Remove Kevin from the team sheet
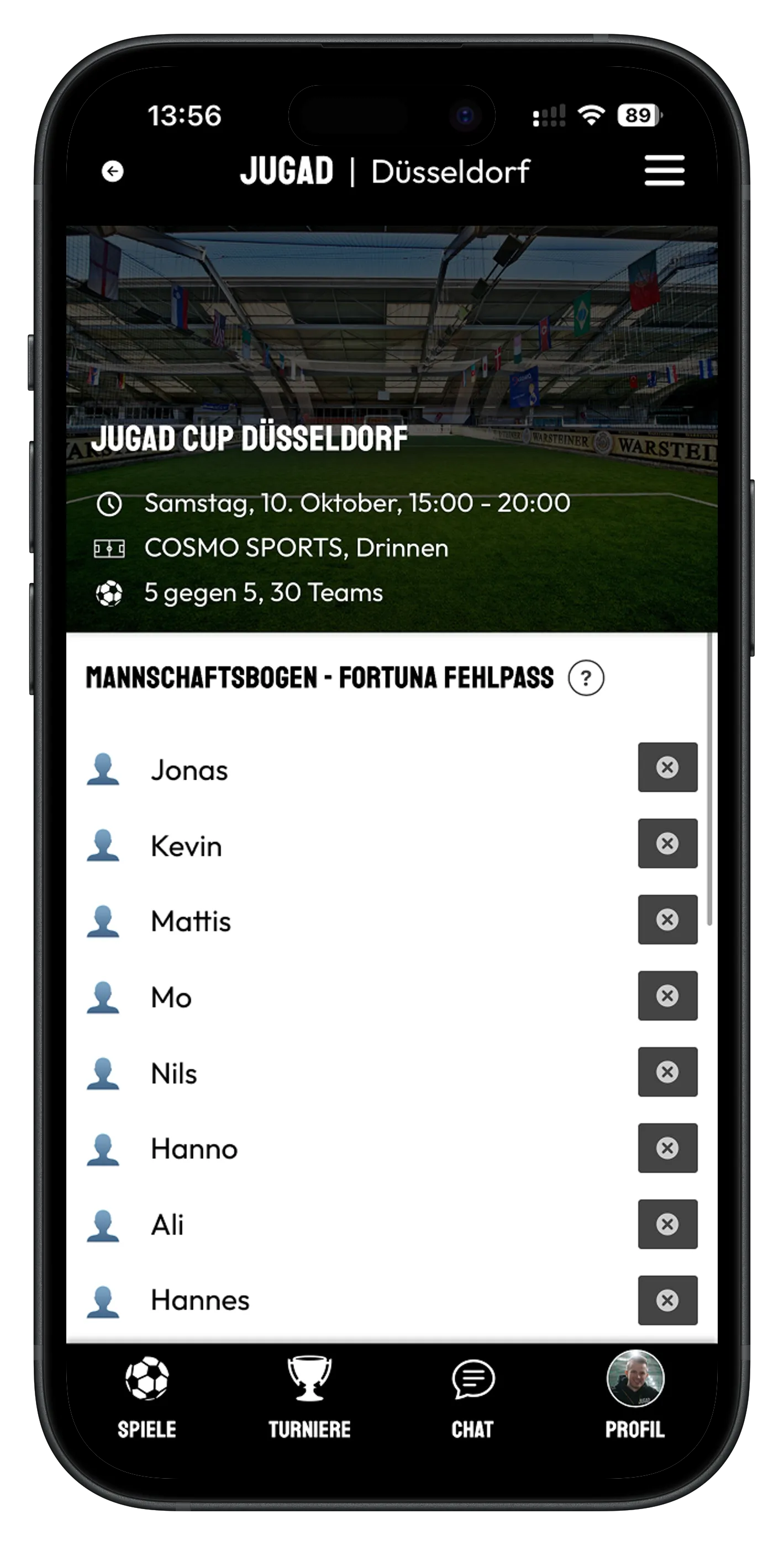The height and width of the screenshot is (1545, 784). pyautogui.click(x=667, y=843)
